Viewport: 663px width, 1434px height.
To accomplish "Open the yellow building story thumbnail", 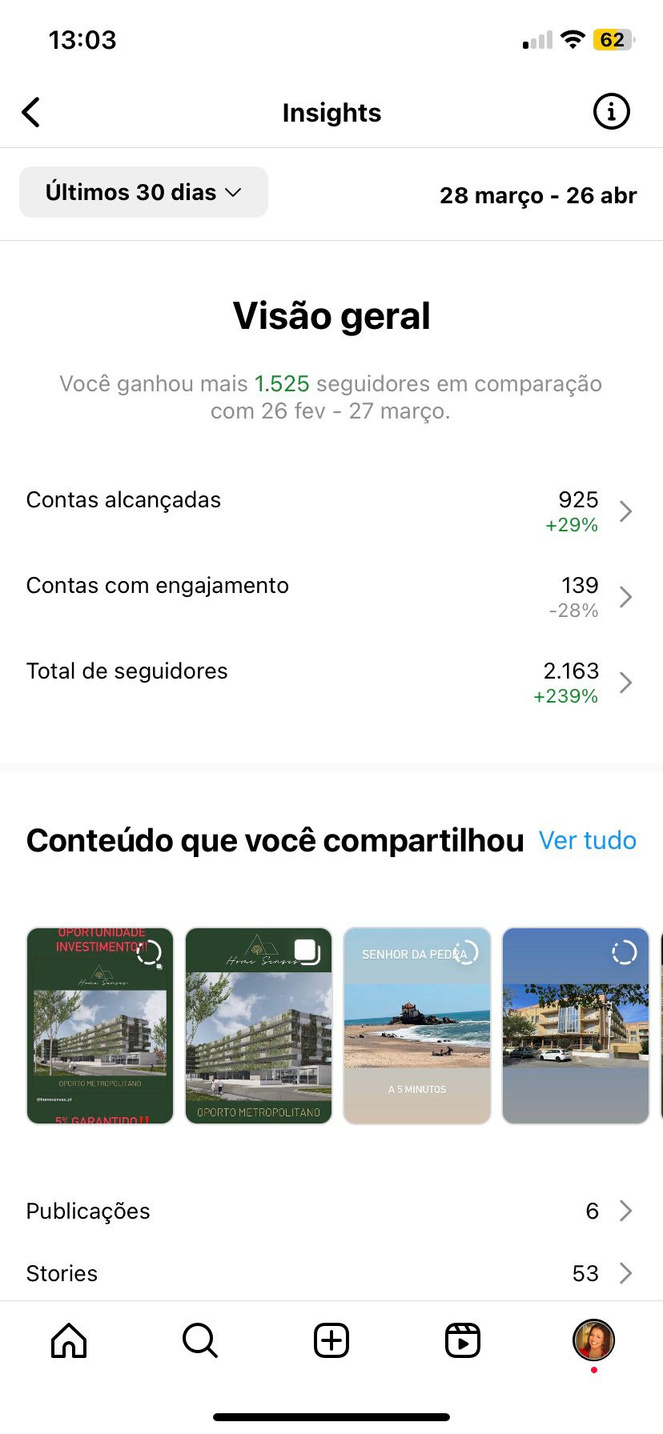I will click(x=575, y=1026).
